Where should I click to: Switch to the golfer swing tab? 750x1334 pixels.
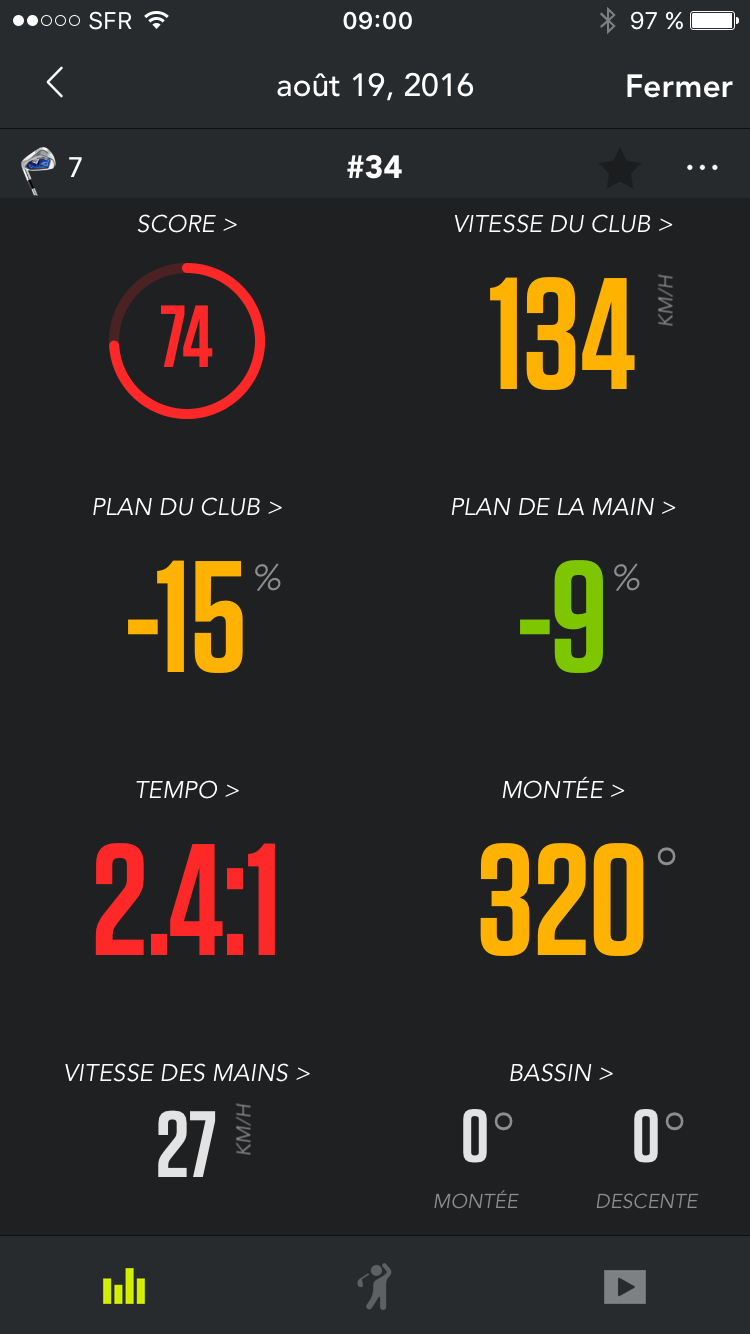tap(375, 1286)
